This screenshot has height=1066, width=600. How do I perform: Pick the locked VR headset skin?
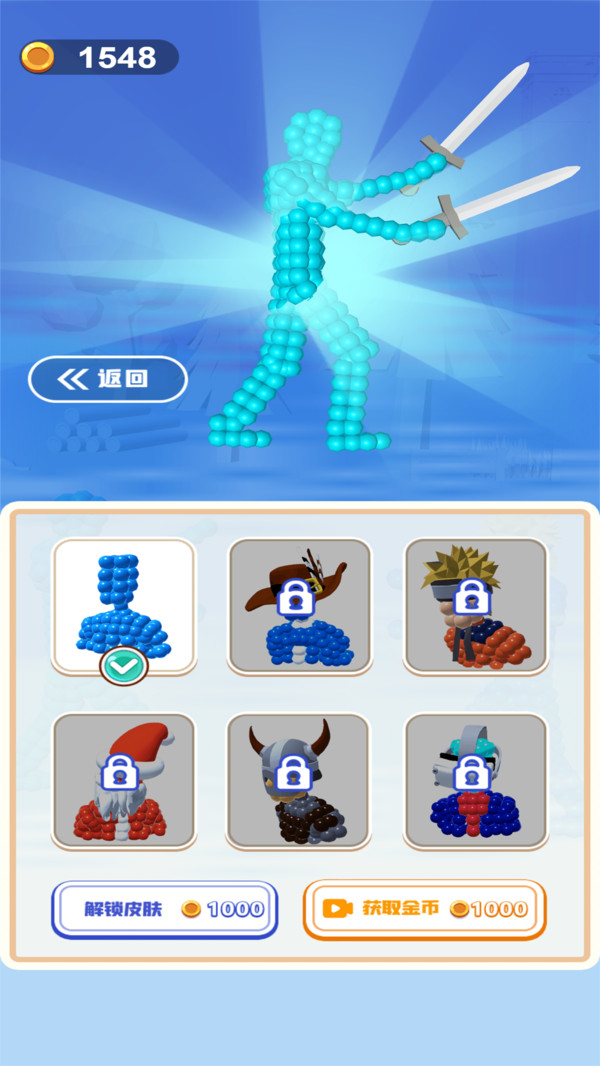pyautogui.click(x=476, y=780)
